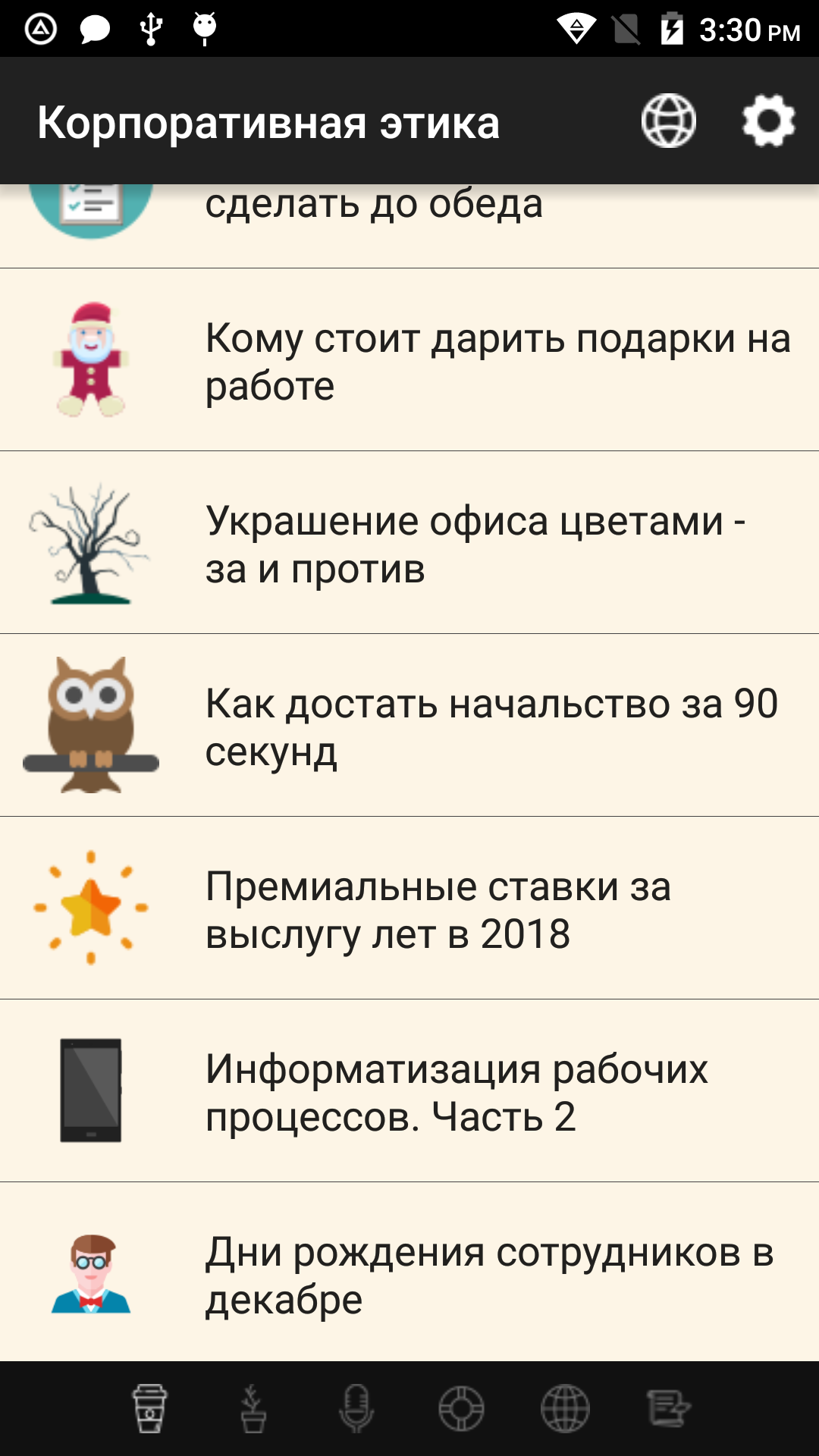The height and width of the screenshot is (1456, 819).
Task: Open settings gear icon
Action: point(768,121)
